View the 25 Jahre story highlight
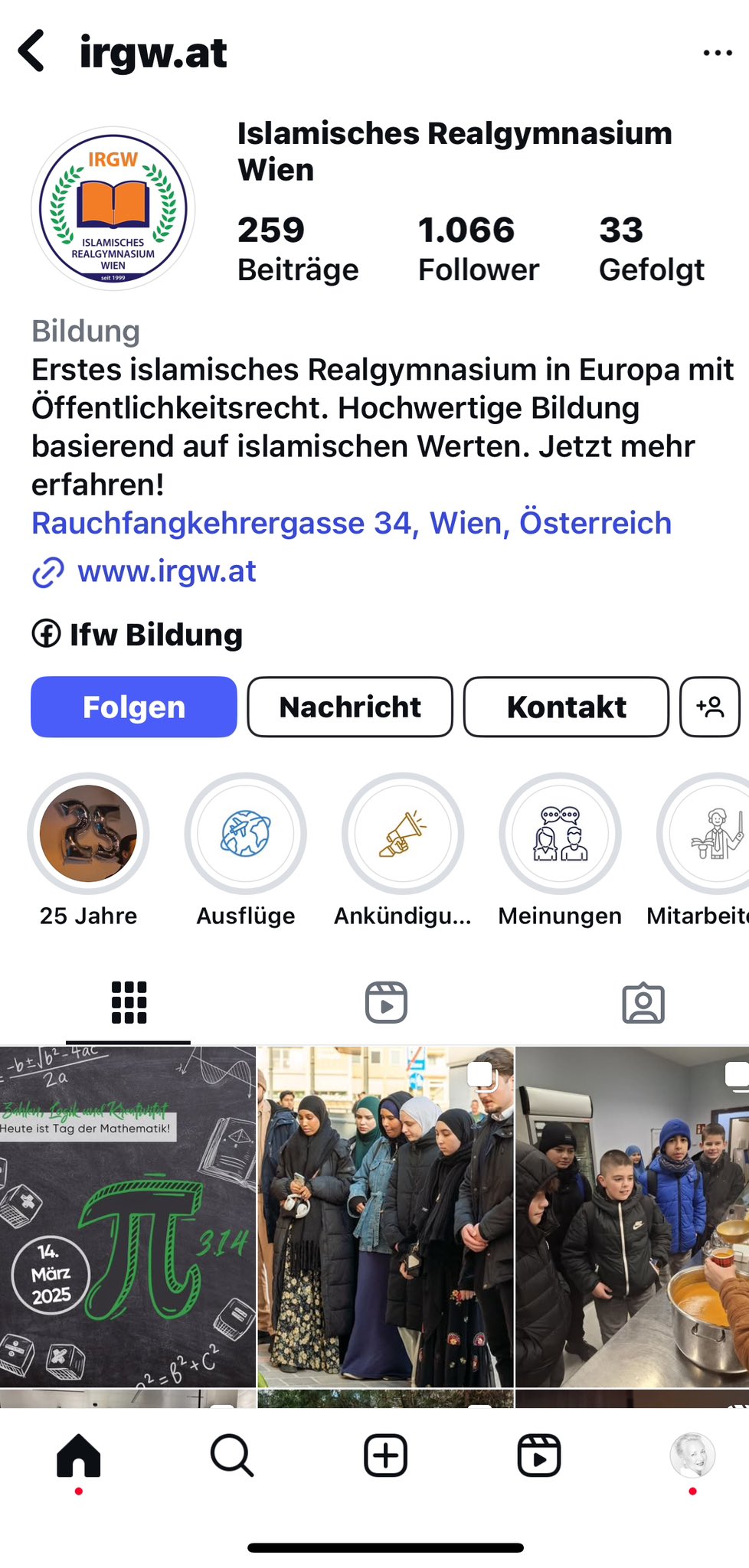 [x=88, y=834]
